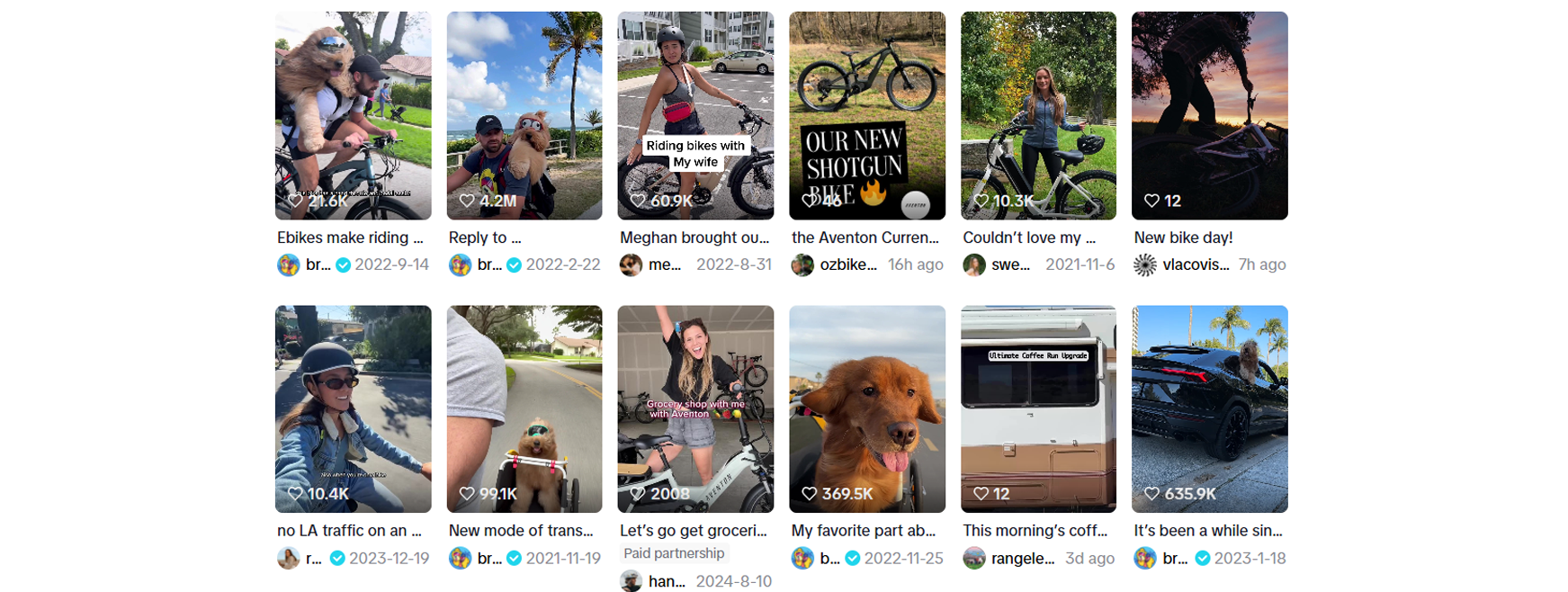Go to the han... creator profile
The image size is (1568, 592).
tap(666, 581)
